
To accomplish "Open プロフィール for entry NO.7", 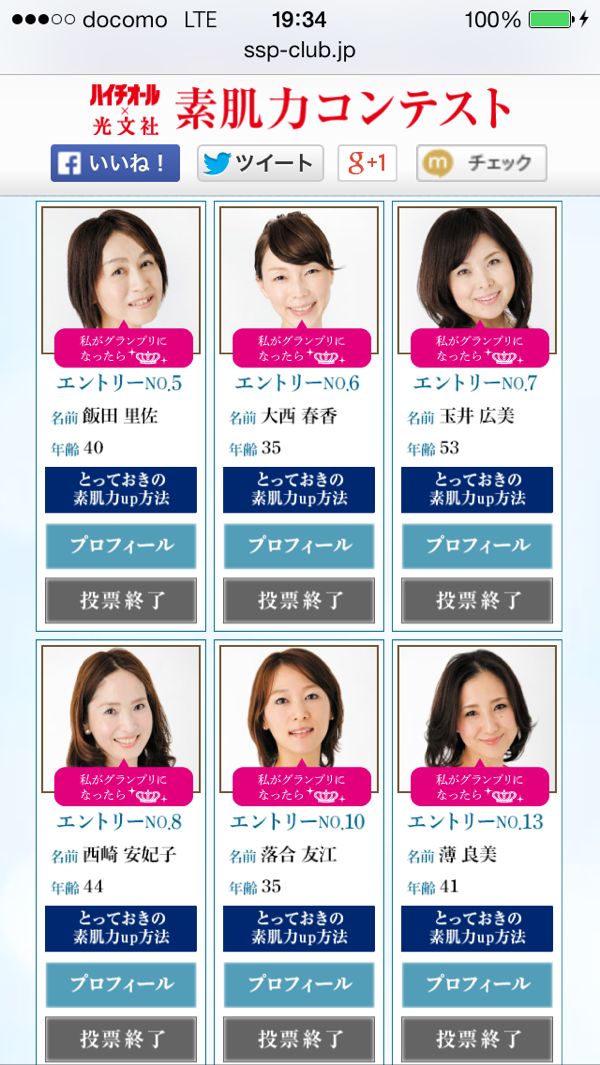I will tap(477, 546).
